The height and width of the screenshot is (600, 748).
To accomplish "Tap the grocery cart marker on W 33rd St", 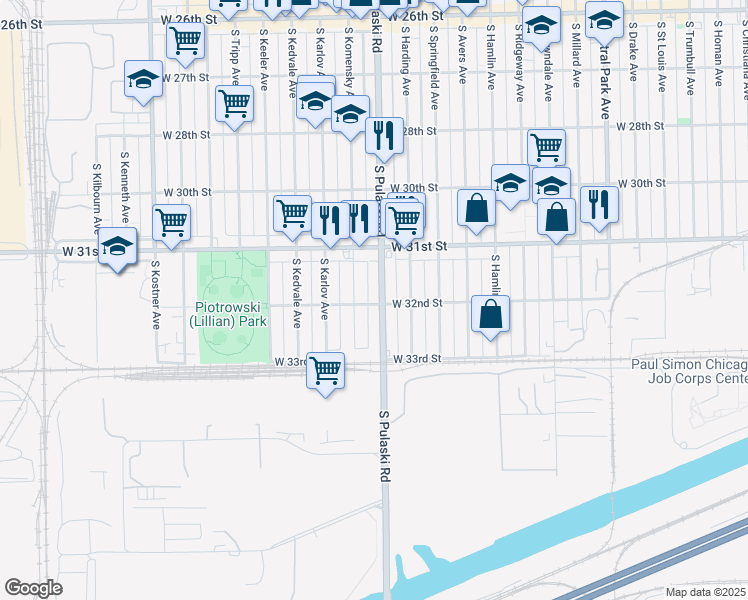I will click(325, 371).
